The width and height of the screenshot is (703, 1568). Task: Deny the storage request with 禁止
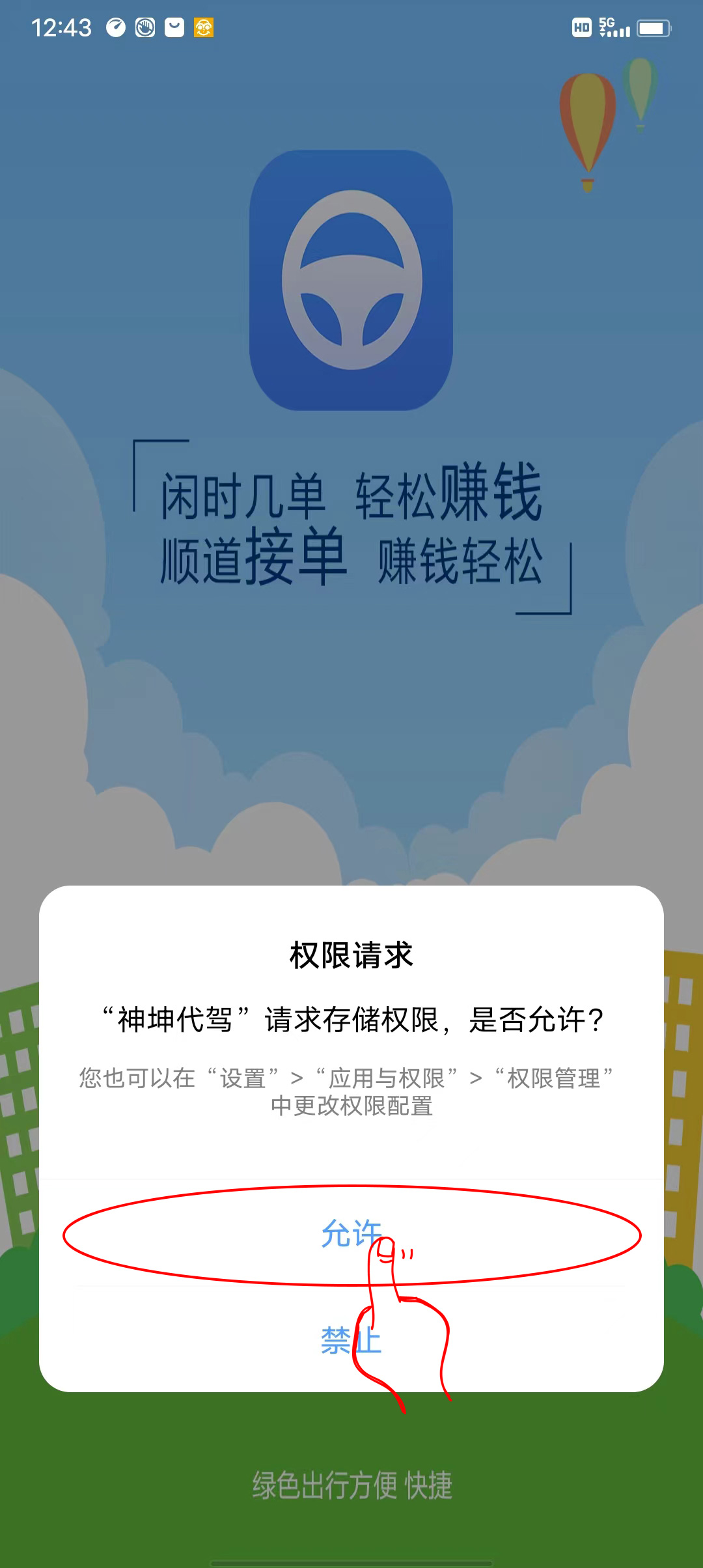[x=350, y=1340]
